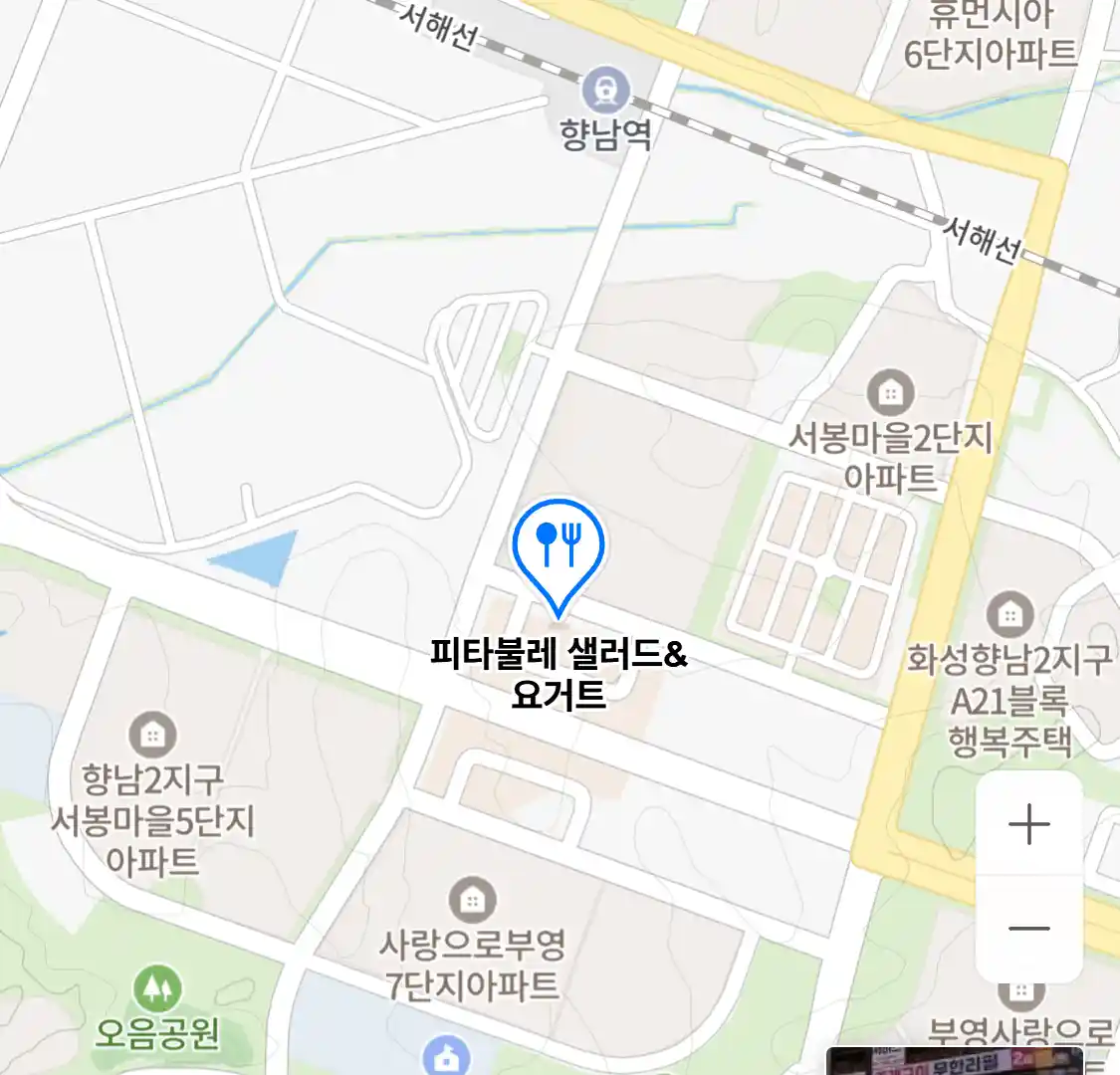Open the 사랑으로부영 7단지아파트 marker
1120x1075 pixels.
[472, 901]
